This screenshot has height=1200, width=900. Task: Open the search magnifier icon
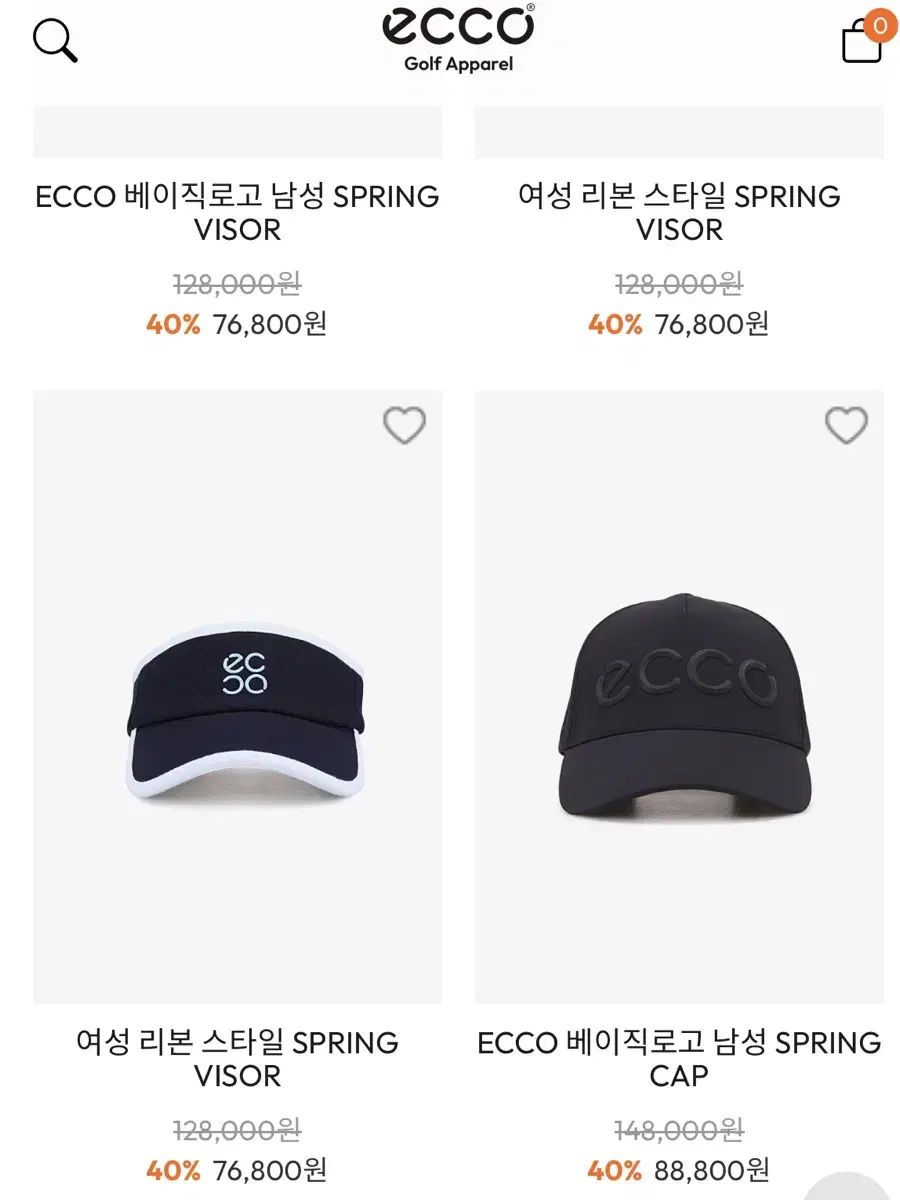point(54,41)
